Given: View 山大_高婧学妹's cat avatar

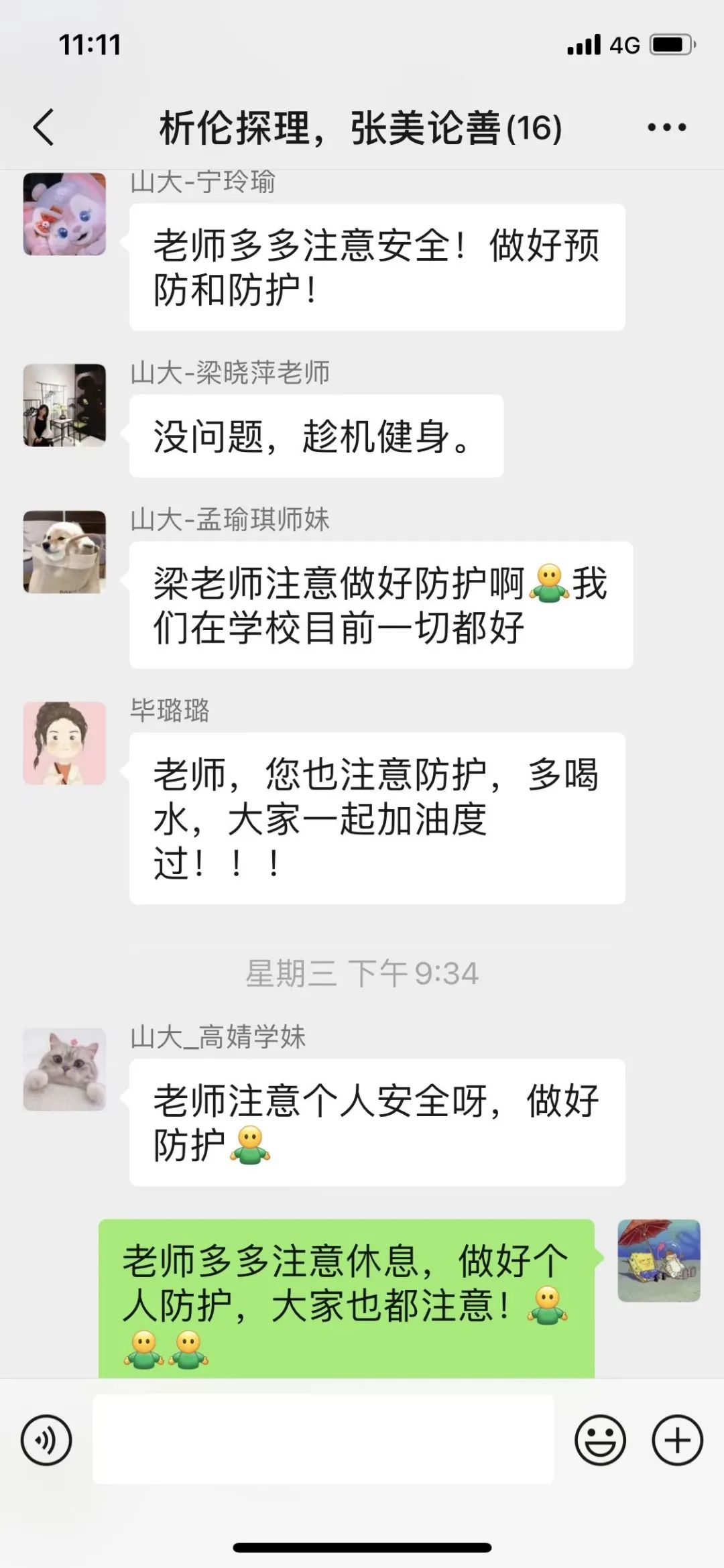Looking at the screenshot, I should [x=64, y=1069].
